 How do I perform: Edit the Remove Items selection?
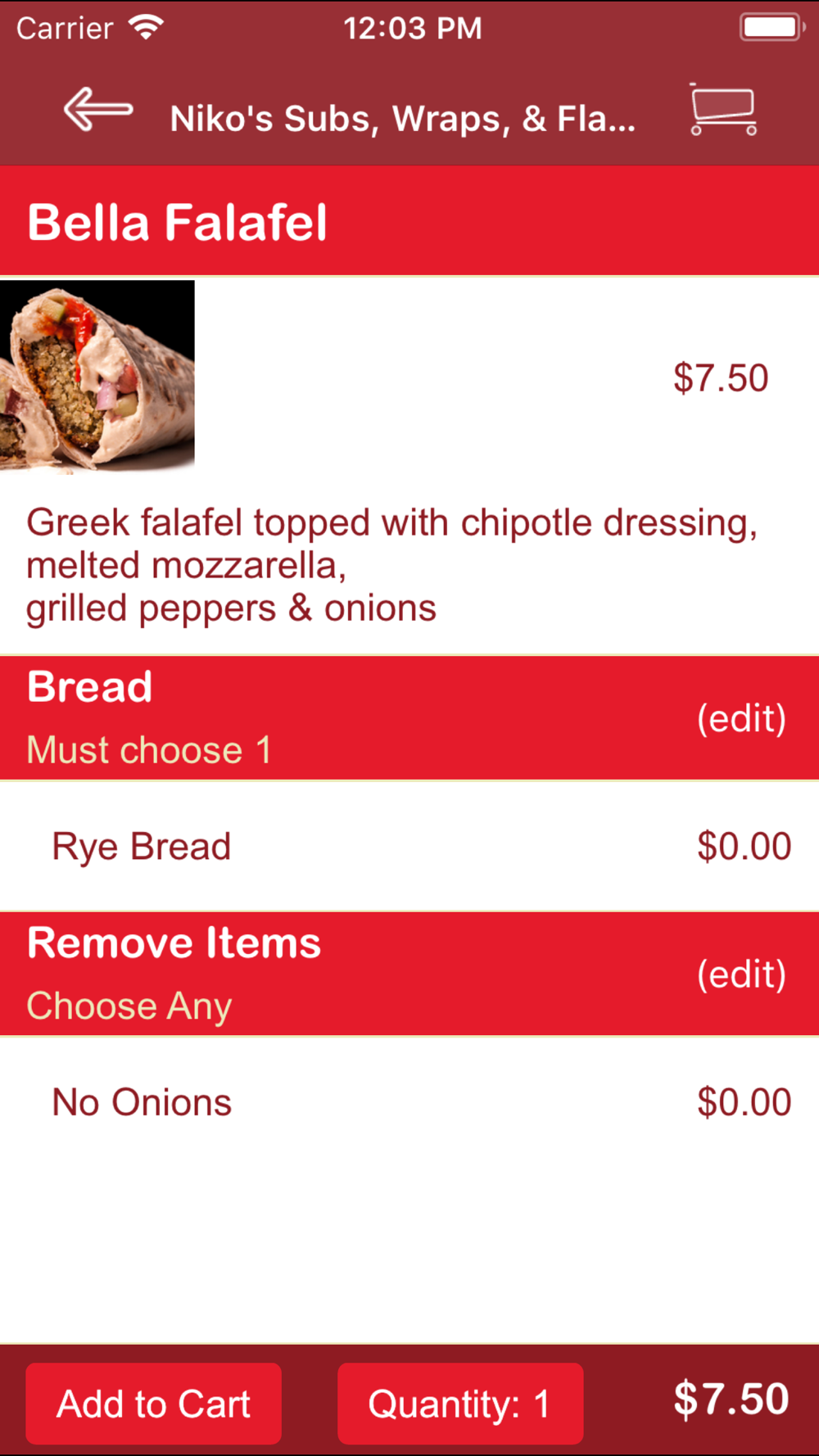[x=741, y=974]
